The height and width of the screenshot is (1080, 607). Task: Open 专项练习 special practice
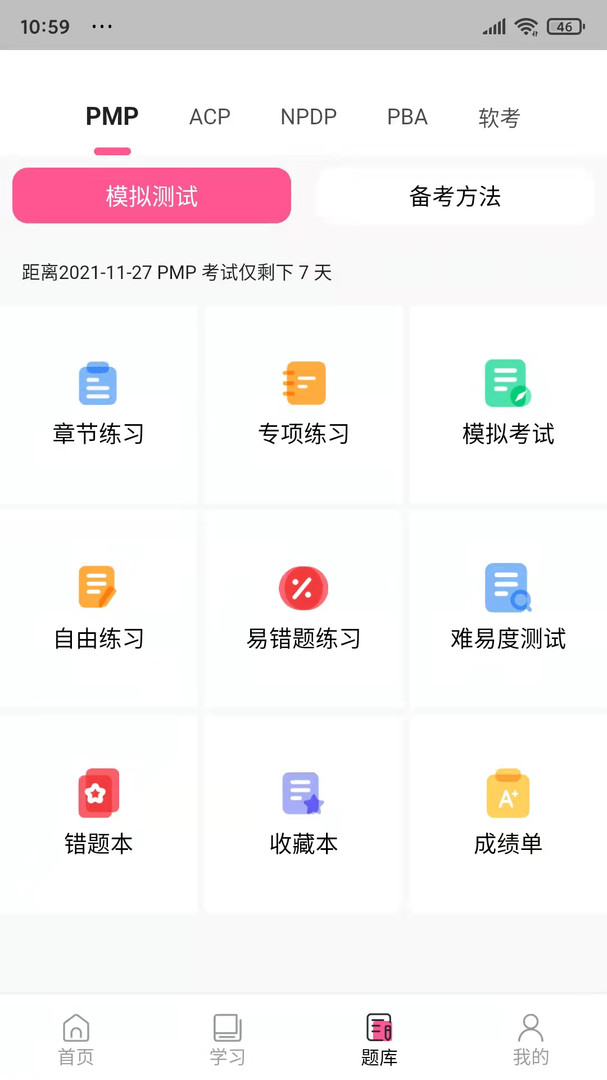tap(303, 404)
